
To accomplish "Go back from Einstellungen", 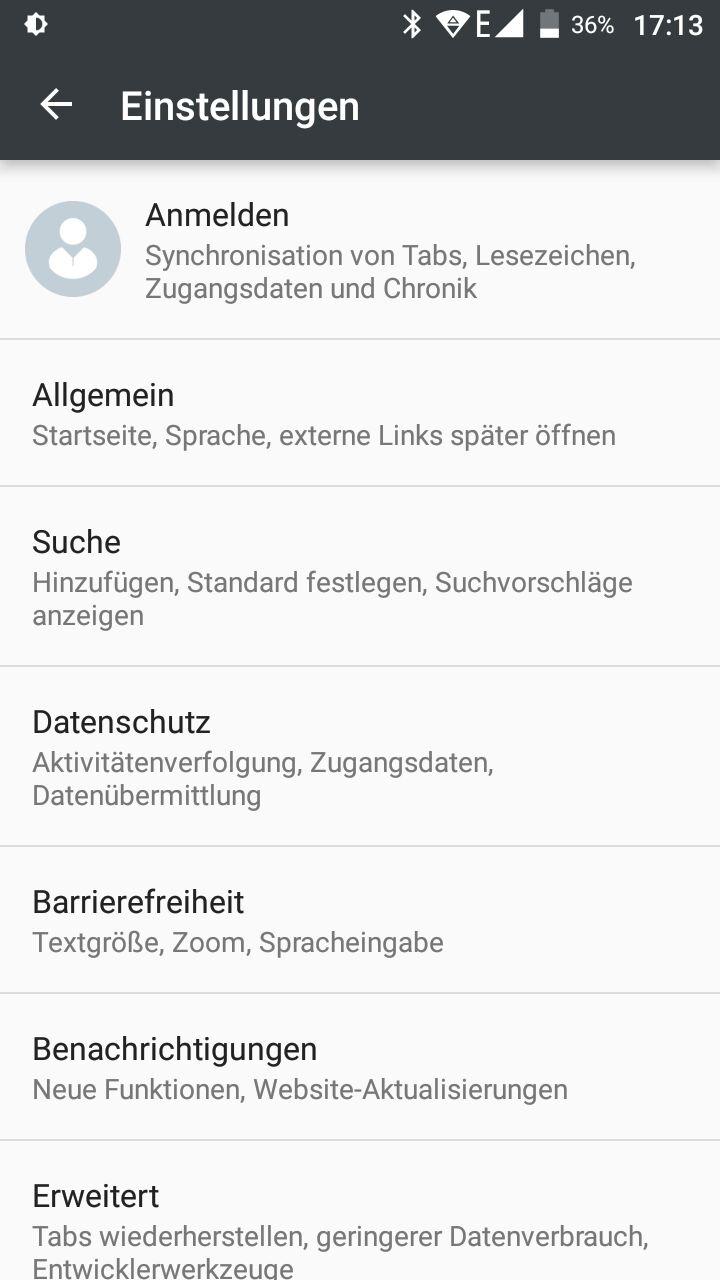I will 56,105.
